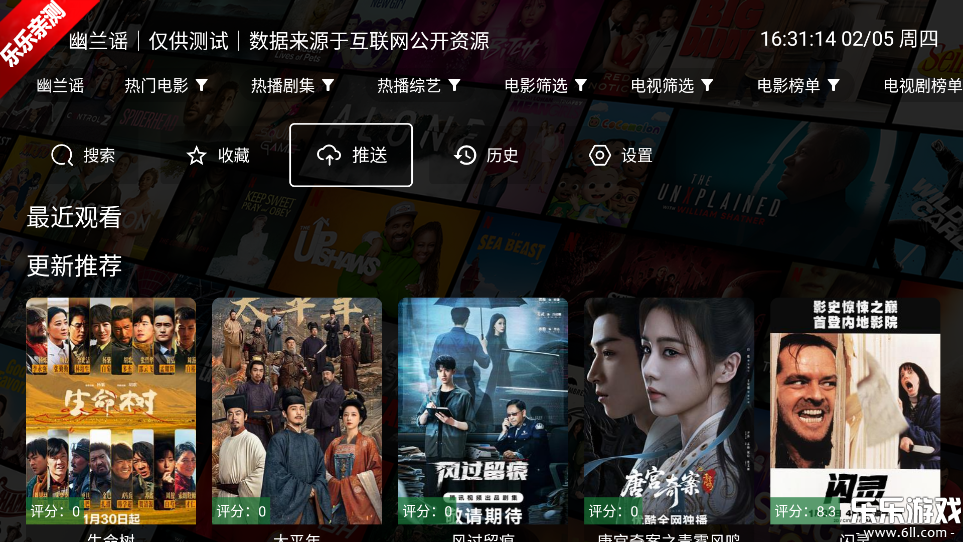Open 收藏 favorites
This screenshot has height=542, width=963.
pos(218,155)
